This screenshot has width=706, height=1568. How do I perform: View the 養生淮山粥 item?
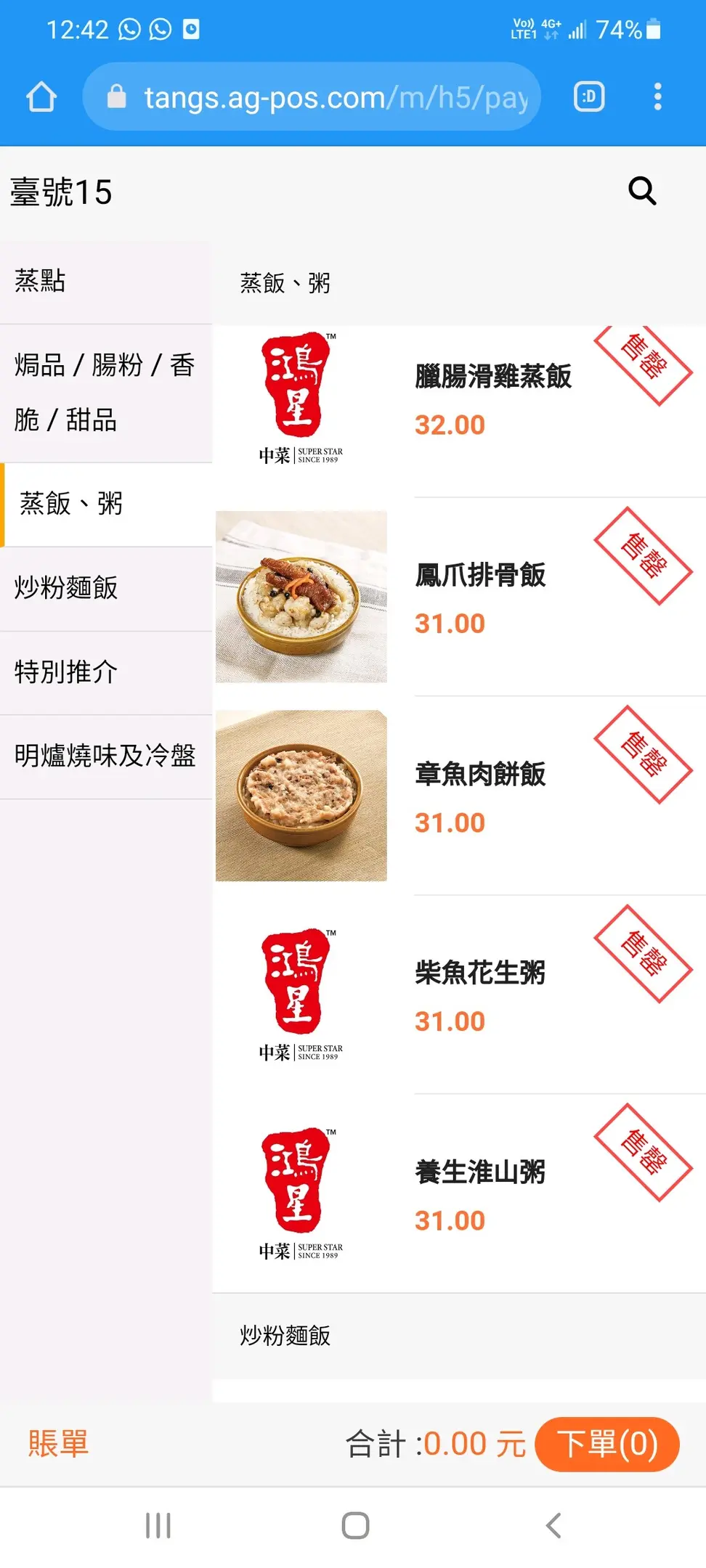(x=480, y=1172)
